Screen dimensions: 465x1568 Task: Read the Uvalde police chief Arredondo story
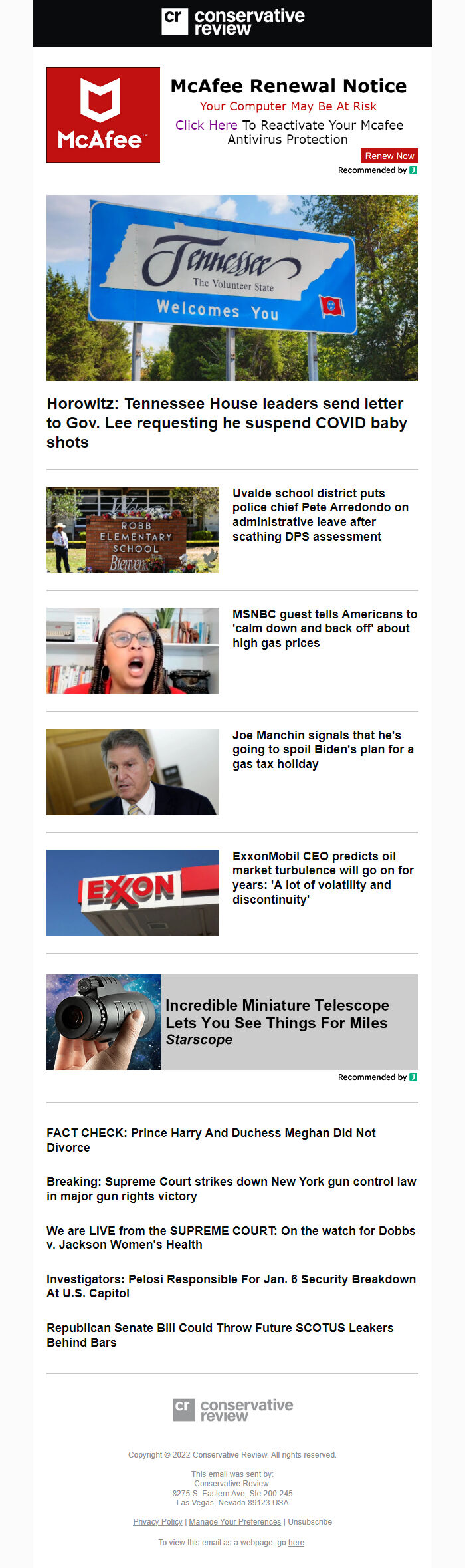coord(320,515)
